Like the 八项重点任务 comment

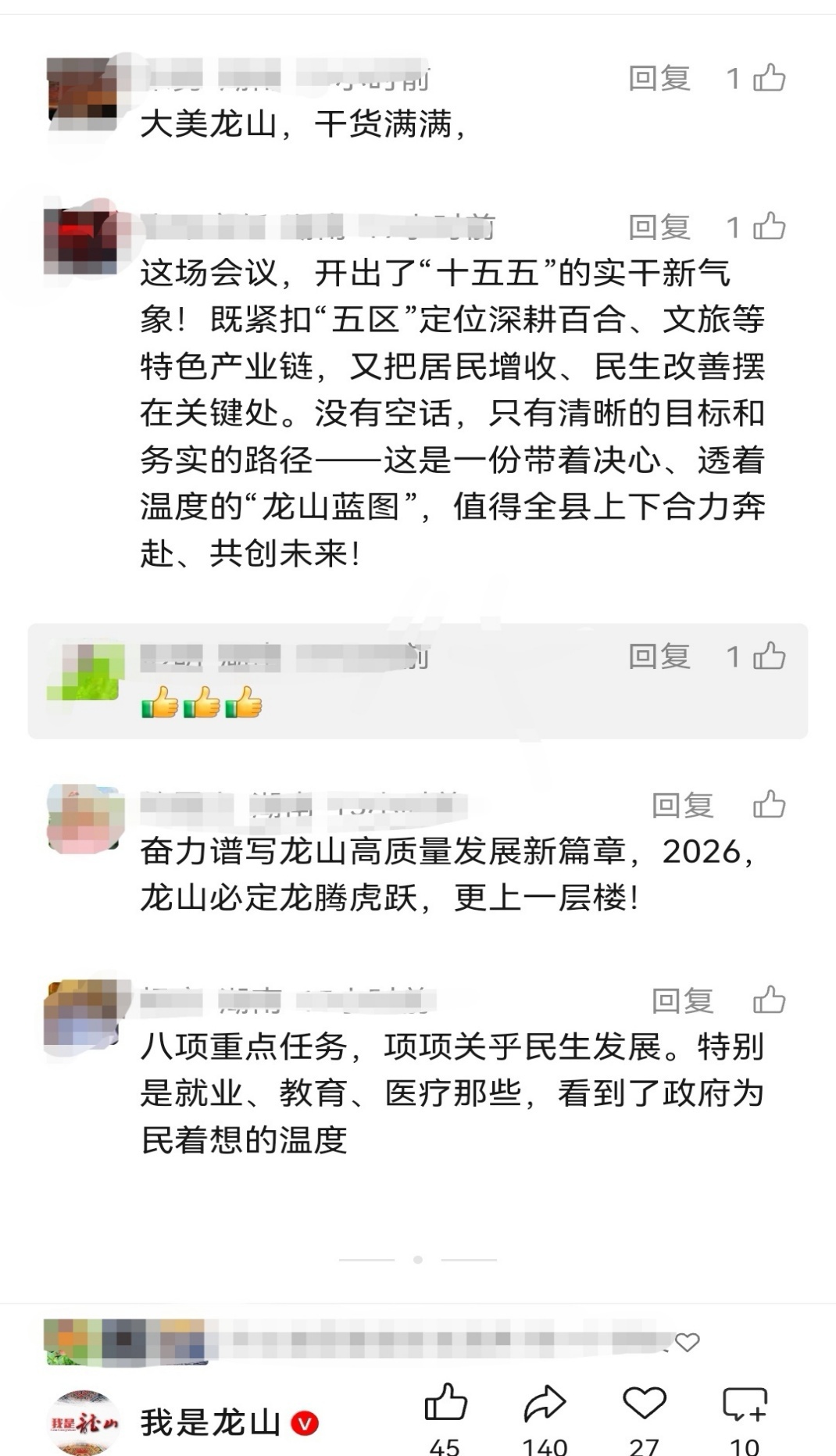[x=769, y=1000]
